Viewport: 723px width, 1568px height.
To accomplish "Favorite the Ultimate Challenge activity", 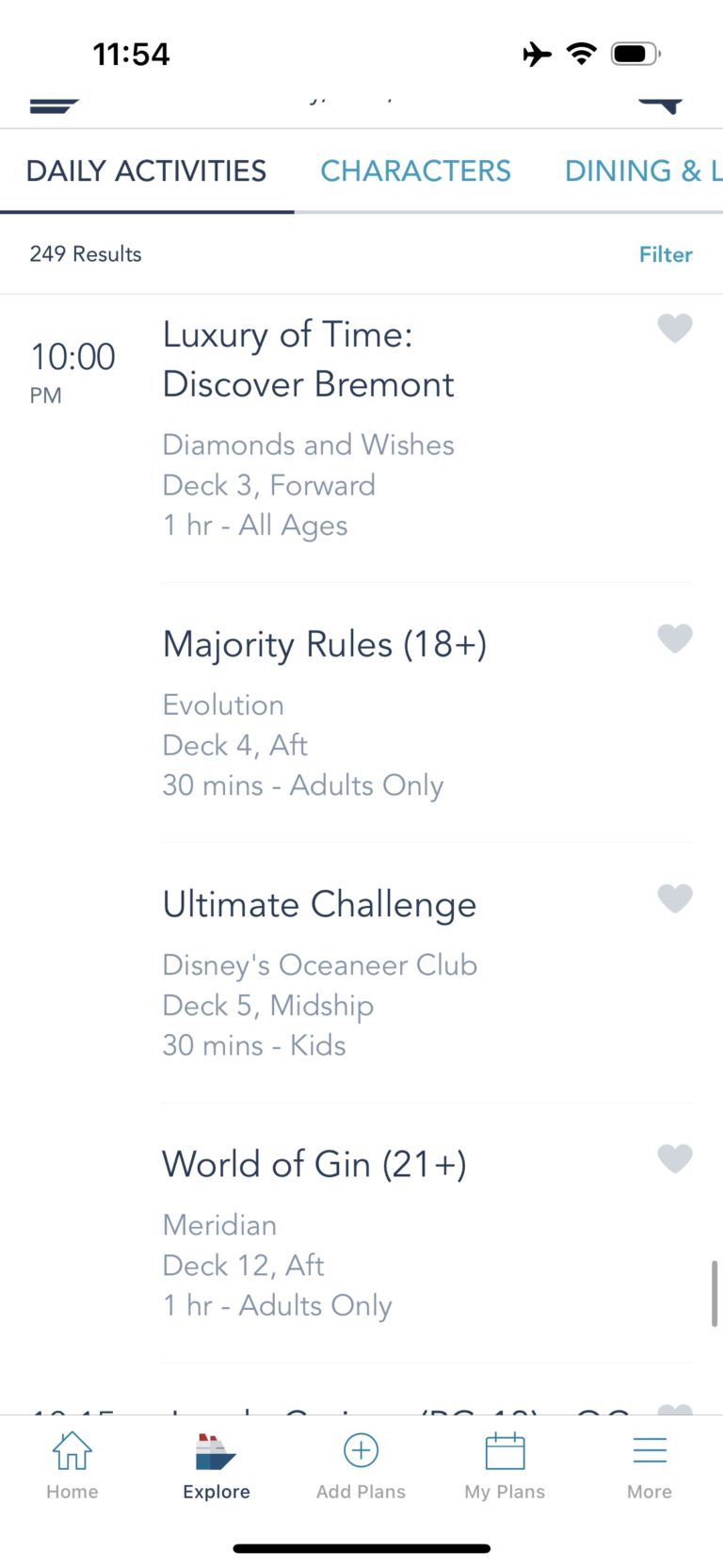I will pyautogui.click(x=675, y=899).
